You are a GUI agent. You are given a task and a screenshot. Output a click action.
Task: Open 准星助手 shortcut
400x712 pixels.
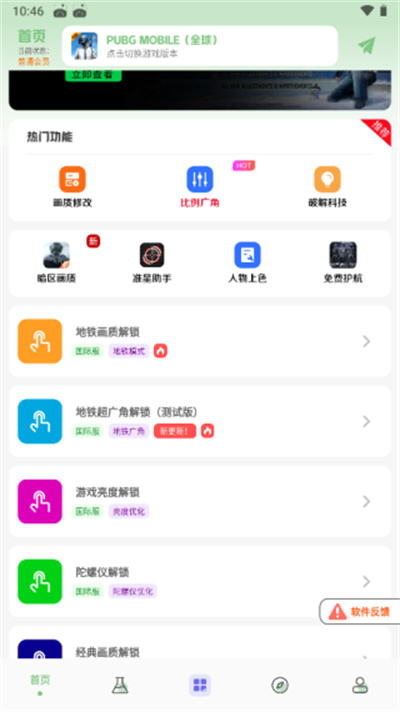(152, 263)
